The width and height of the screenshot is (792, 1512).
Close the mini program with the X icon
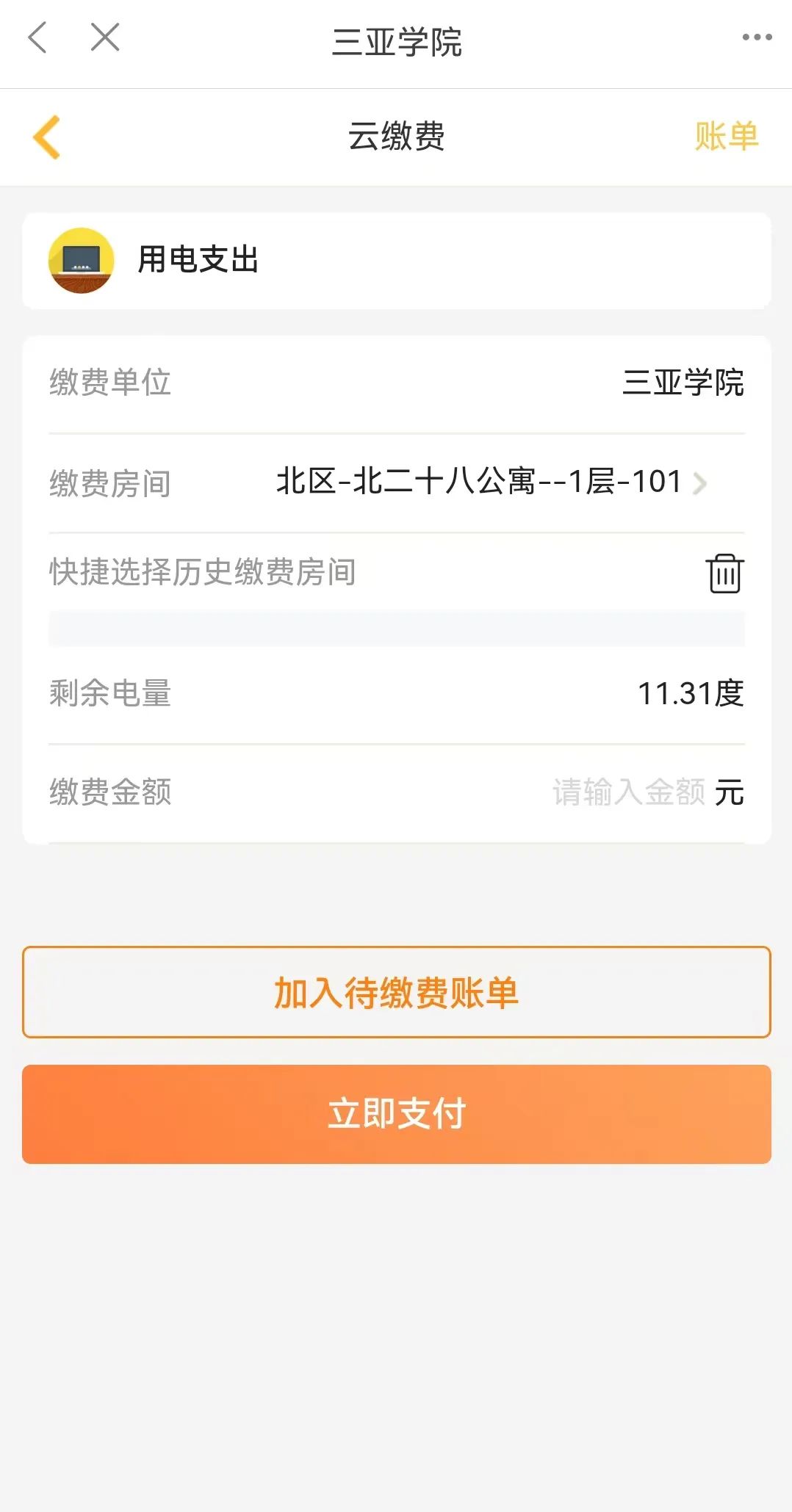(x=105, y=37)
